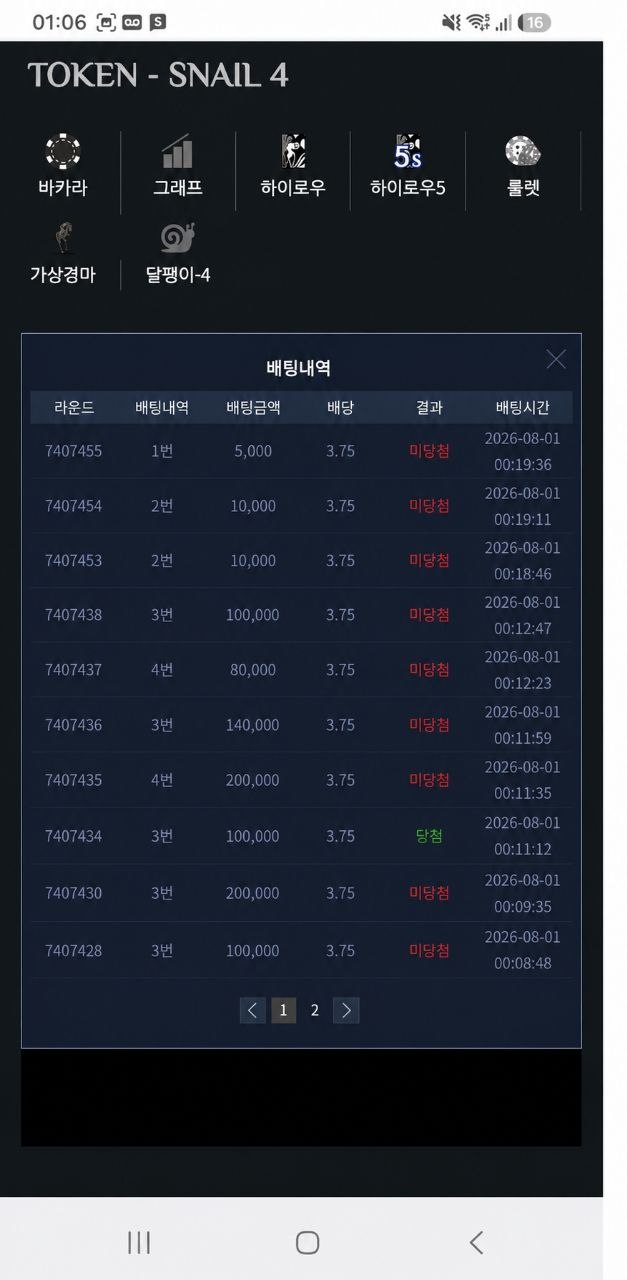The height and width of the screenshot is (1280, 628).
Task: Open the 룰렛 game
Action: pos(523,168)
